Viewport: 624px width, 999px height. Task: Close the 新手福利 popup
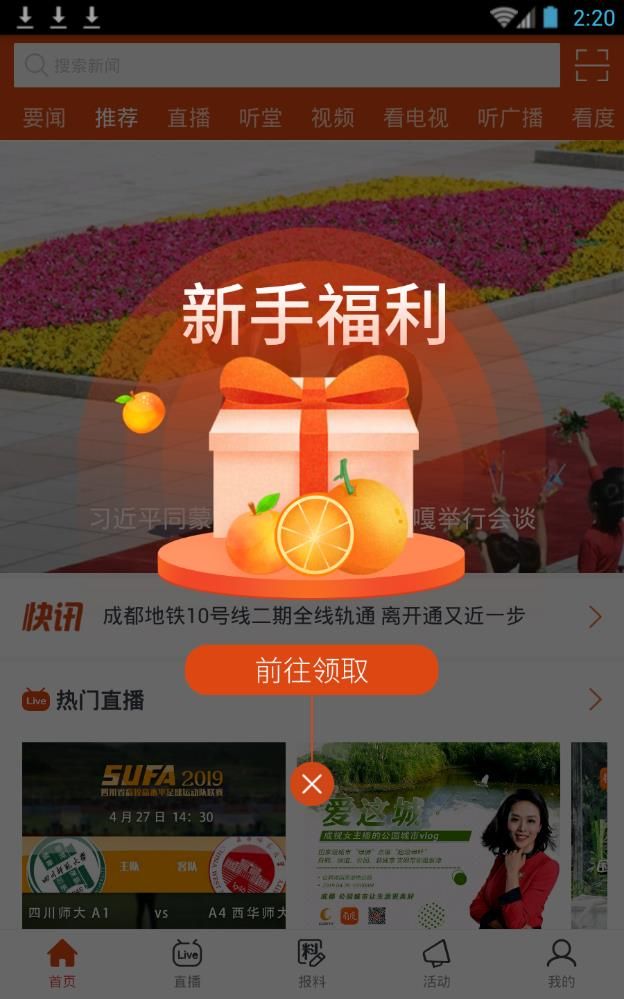[x=311, y=784]
